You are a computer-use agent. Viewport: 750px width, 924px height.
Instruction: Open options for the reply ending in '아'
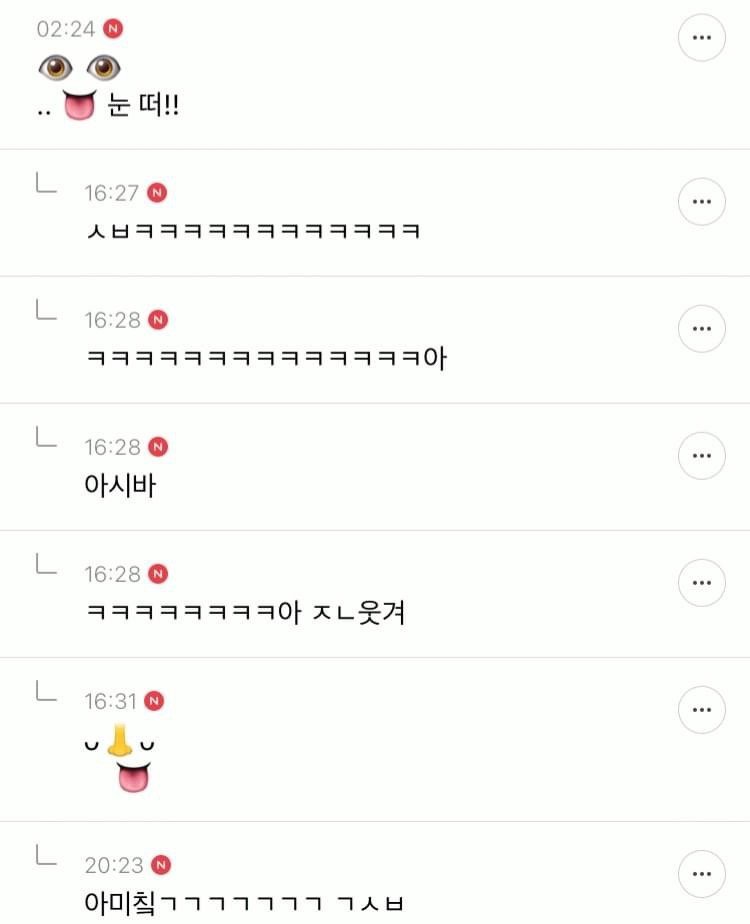[x=702, y=329]
